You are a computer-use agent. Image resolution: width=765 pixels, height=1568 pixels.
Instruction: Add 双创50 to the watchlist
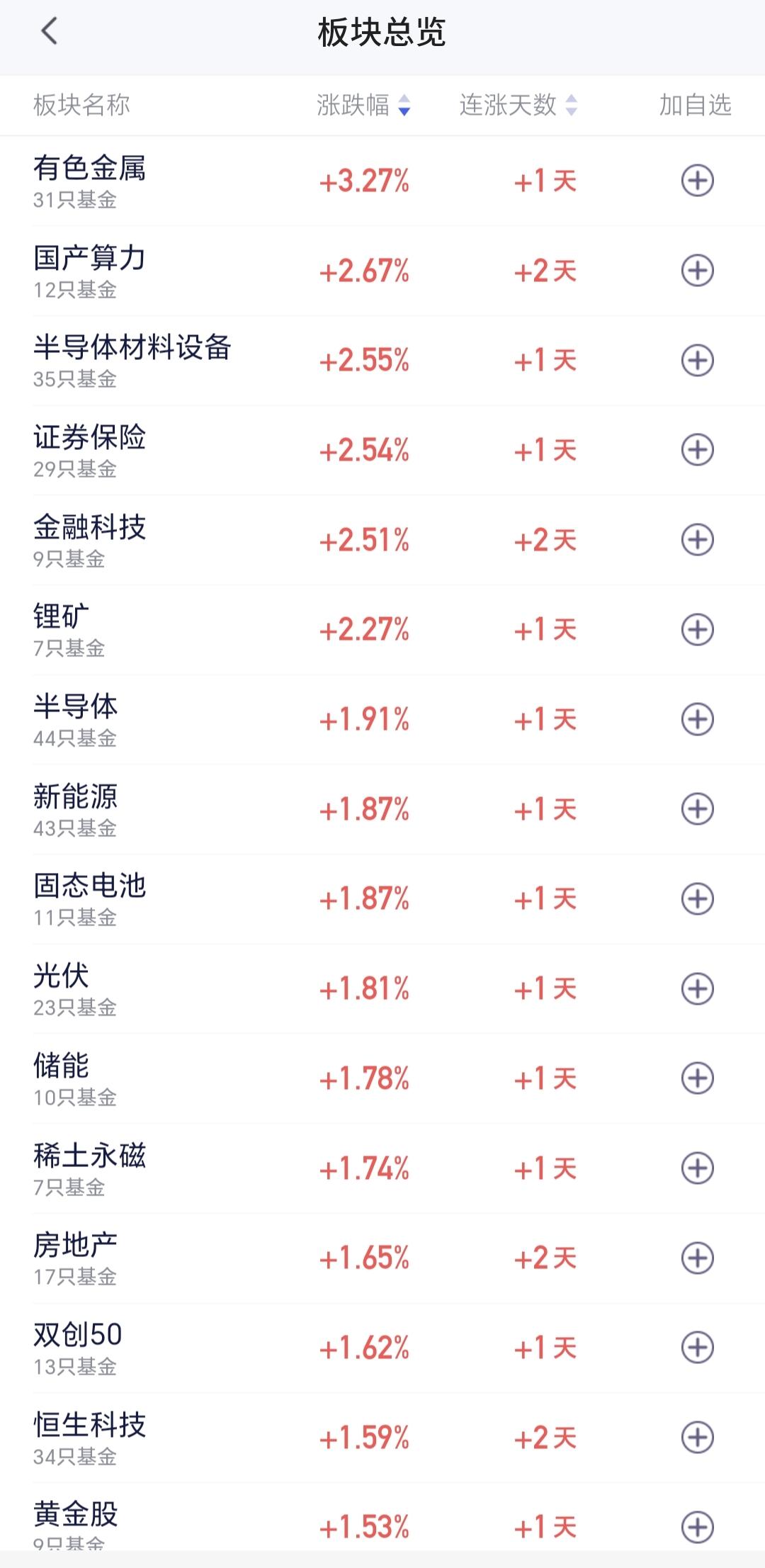point(697,1348)
